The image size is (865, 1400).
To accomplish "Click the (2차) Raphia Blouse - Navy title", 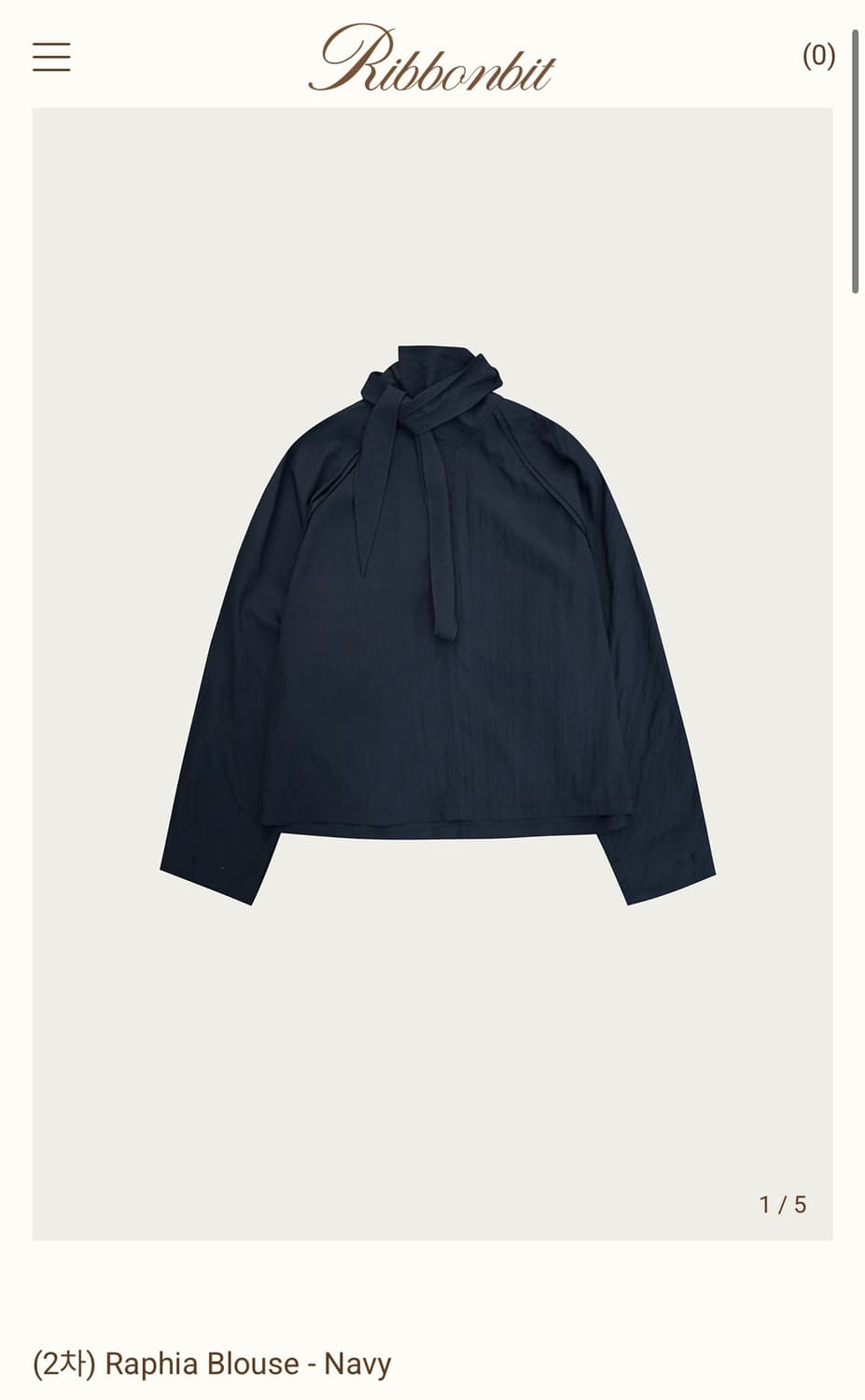I will click(211, 1365).
